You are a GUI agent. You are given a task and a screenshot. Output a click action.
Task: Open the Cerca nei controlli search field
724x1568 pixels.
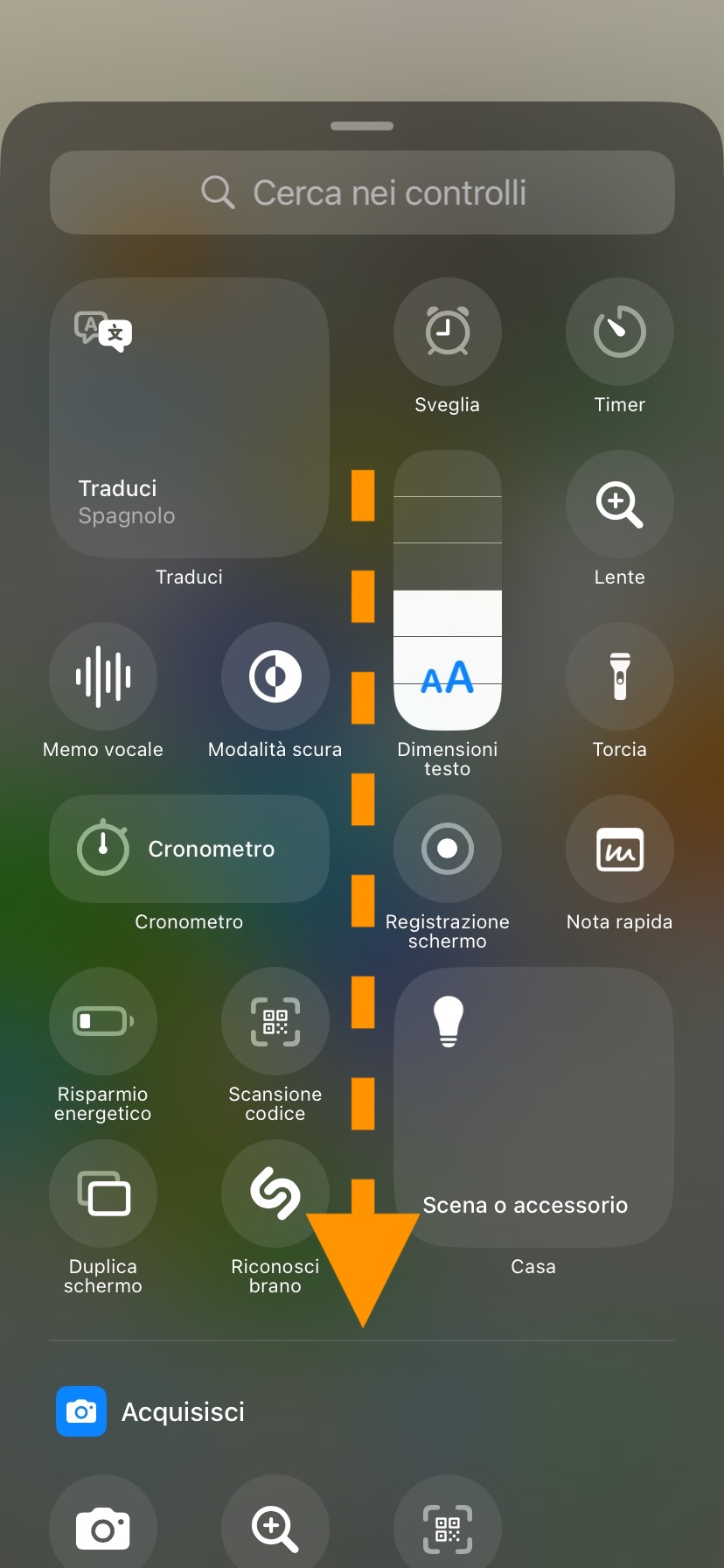pos(362,192)
